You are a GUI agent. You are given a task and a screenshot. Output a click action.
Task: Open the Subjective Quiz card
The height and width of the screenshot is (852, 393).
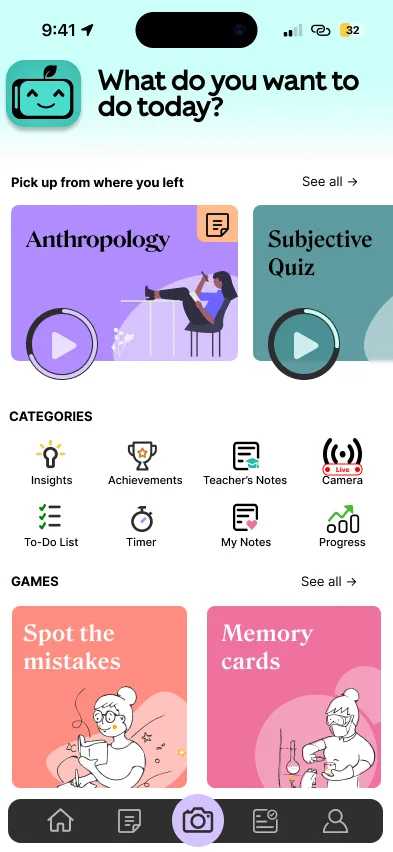tap(323, 283)
